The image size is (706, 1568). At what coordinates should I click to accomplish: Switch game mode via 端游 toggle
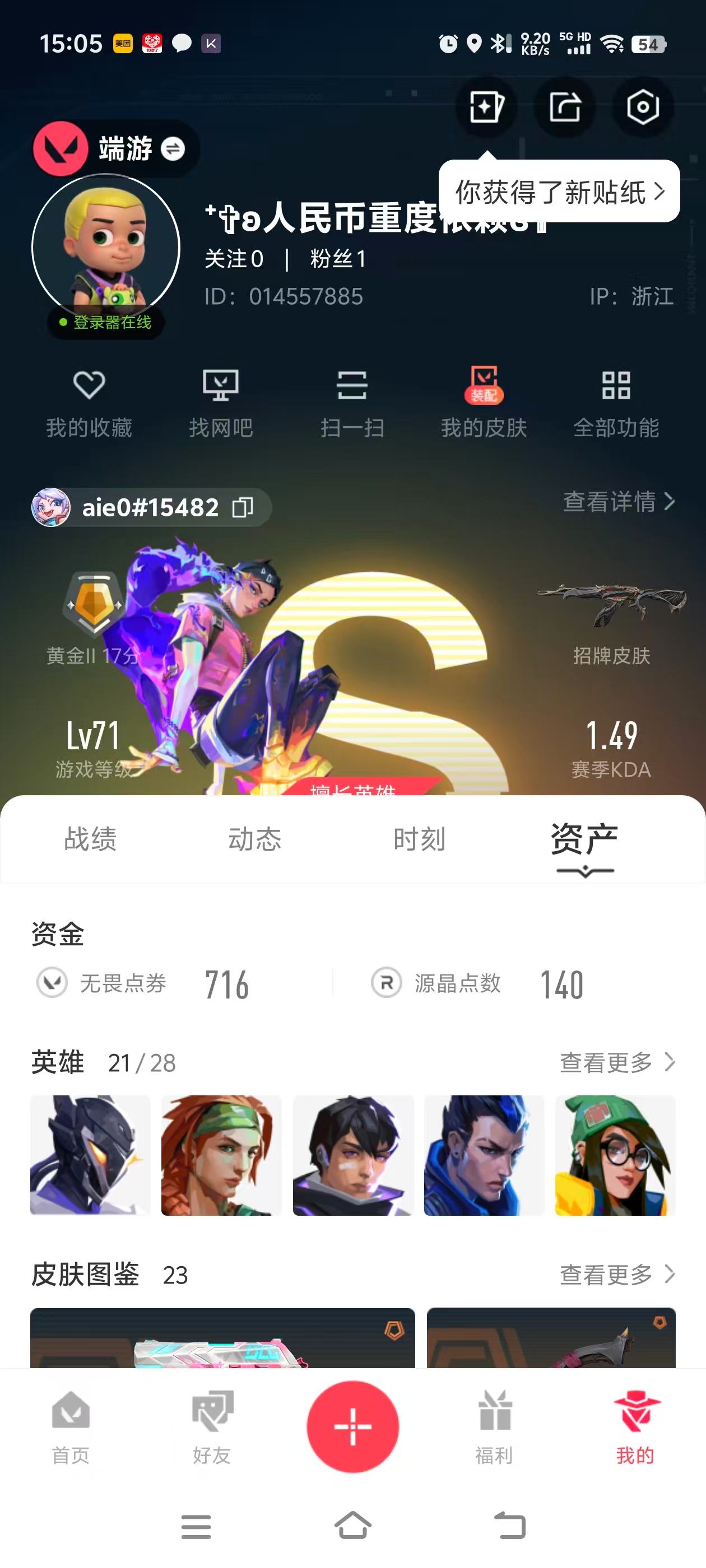[173, 148]
